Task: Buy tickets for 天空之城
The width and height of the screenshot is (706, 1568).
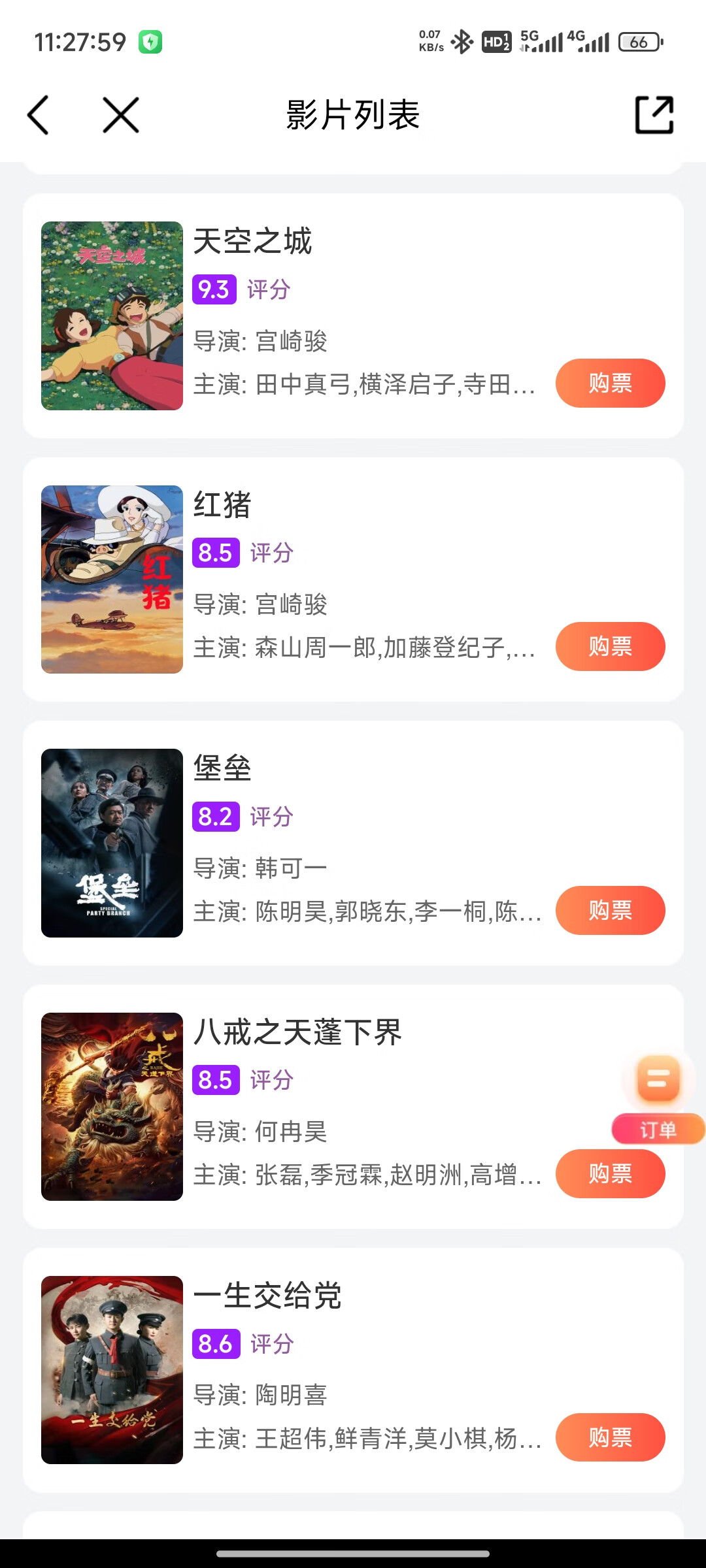Action: 610,383
